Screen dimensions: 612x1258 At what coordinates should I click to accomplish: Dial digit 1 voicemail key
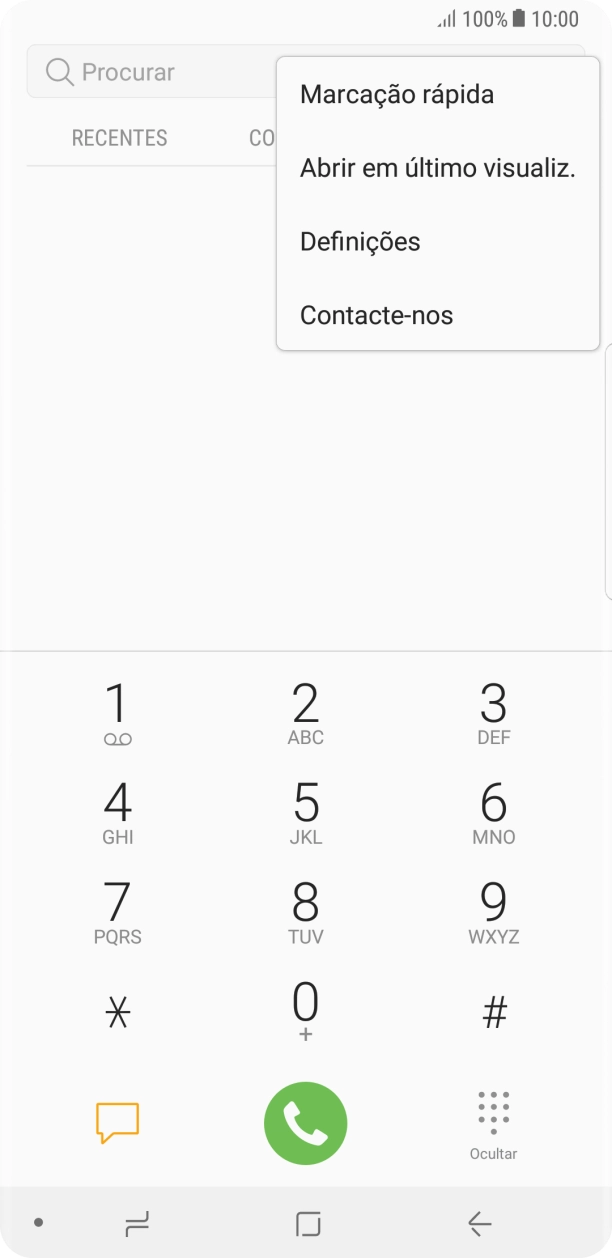coord(117,714)
